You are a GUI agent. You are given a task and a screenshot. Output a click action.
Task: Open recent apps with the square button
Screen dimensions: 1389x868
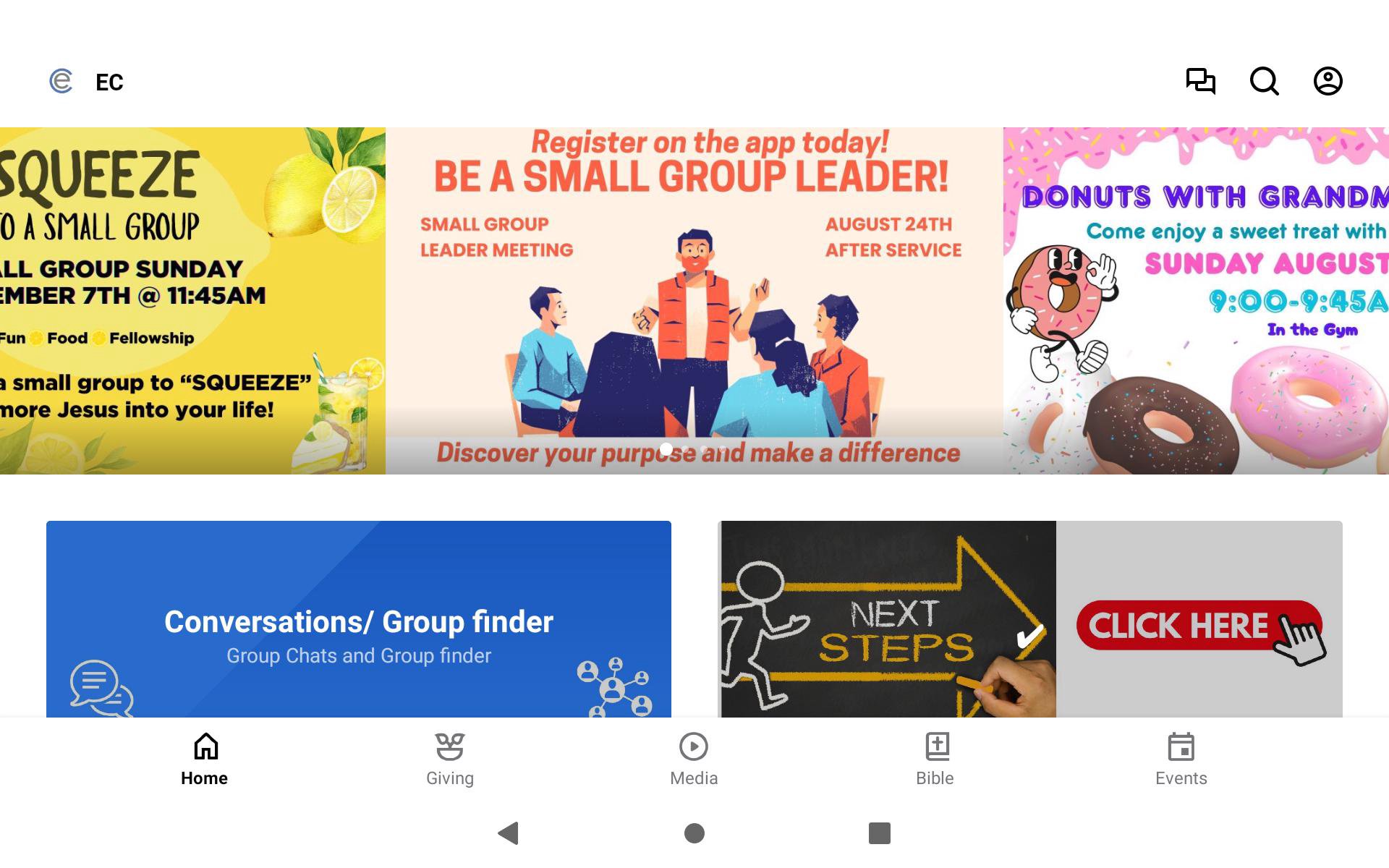click(879, 833)
